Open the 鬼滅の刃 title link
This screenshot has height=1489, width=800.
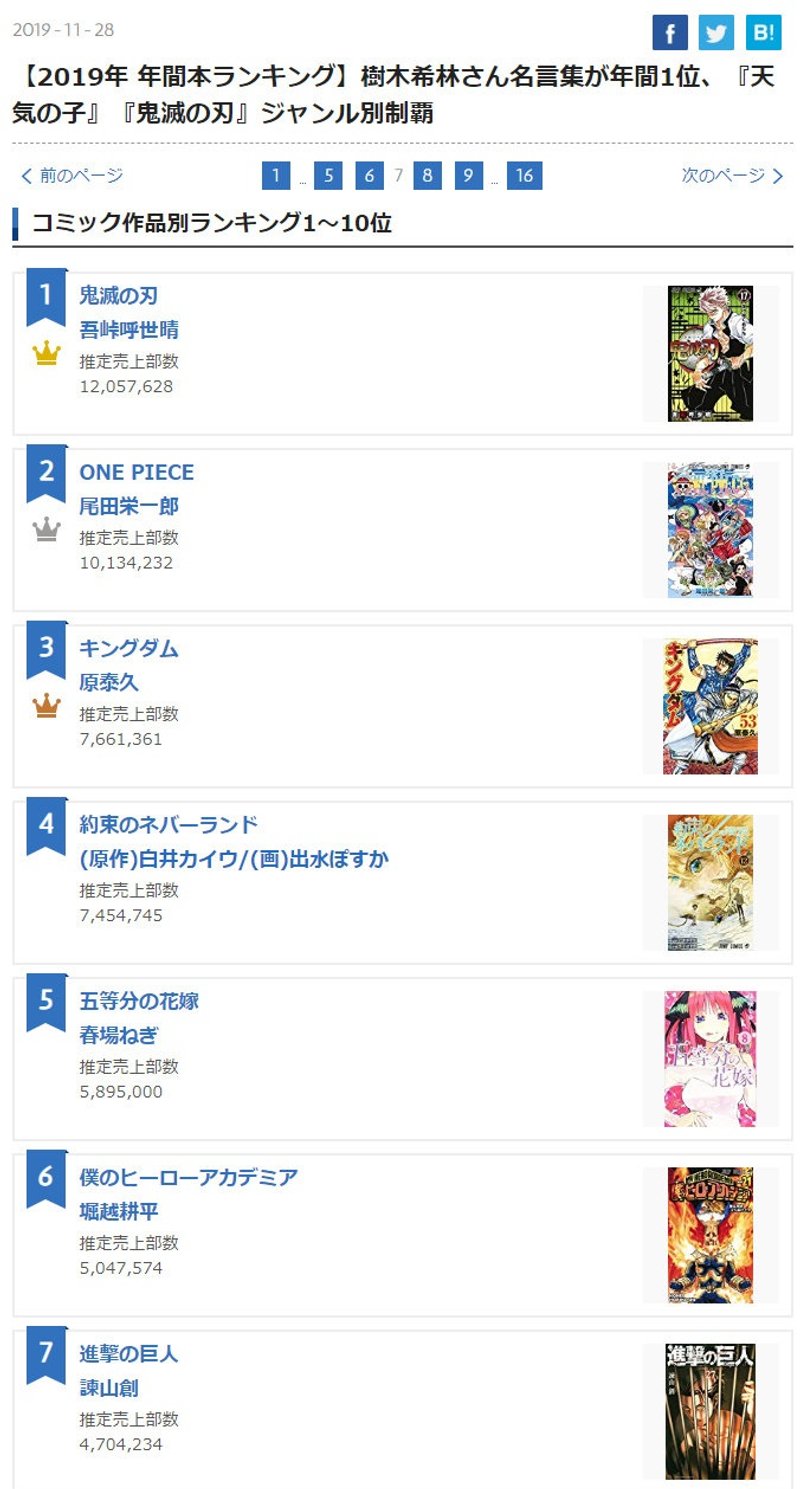pos(118,296)
